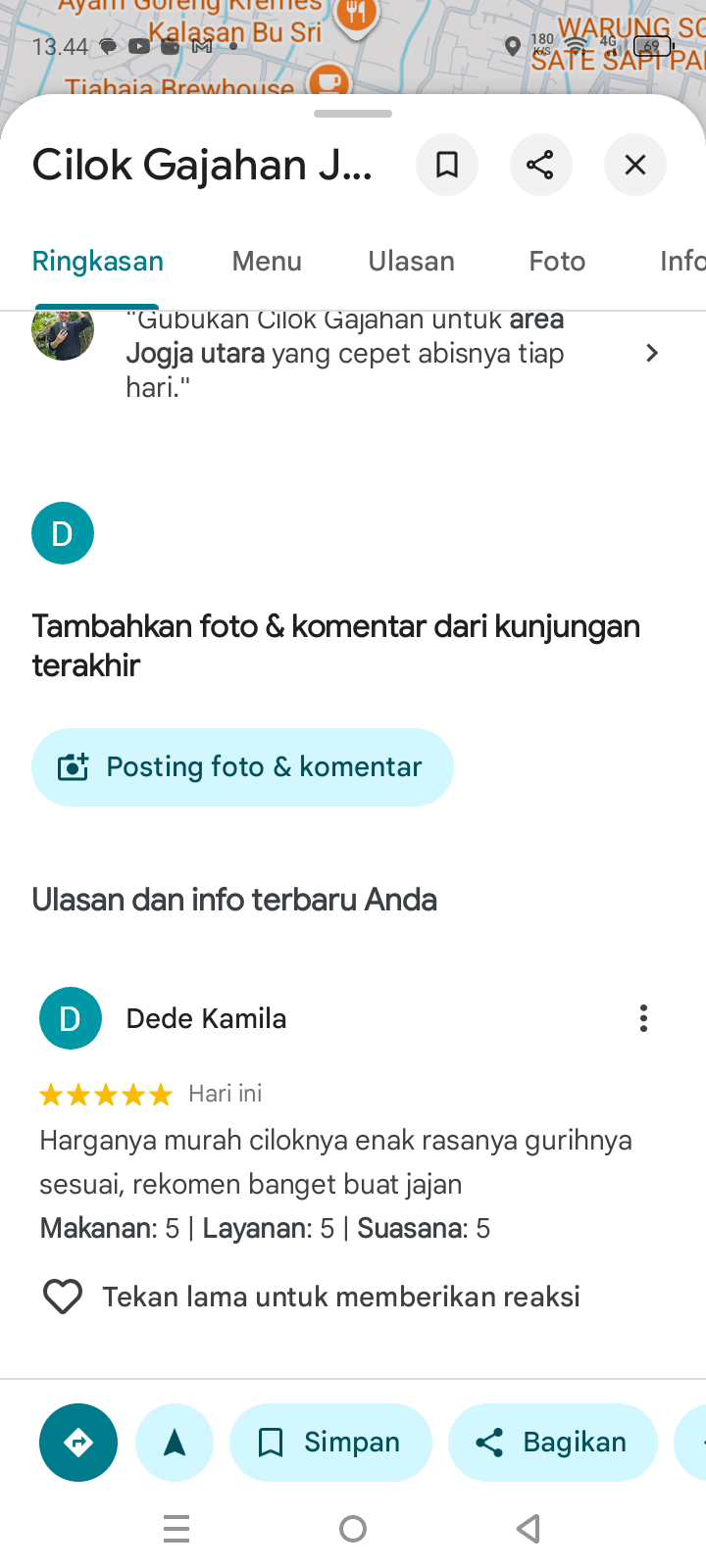Switch to the Ulasan tab
The height and width of the screenshot is (1568, 706).
click(411, 261)
